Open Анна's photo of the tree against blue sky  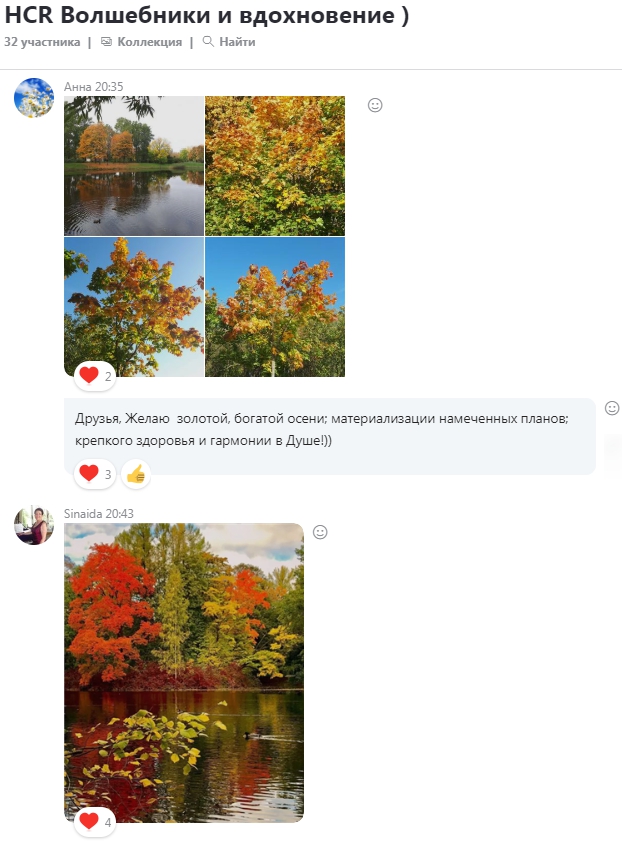click(134, 306)
